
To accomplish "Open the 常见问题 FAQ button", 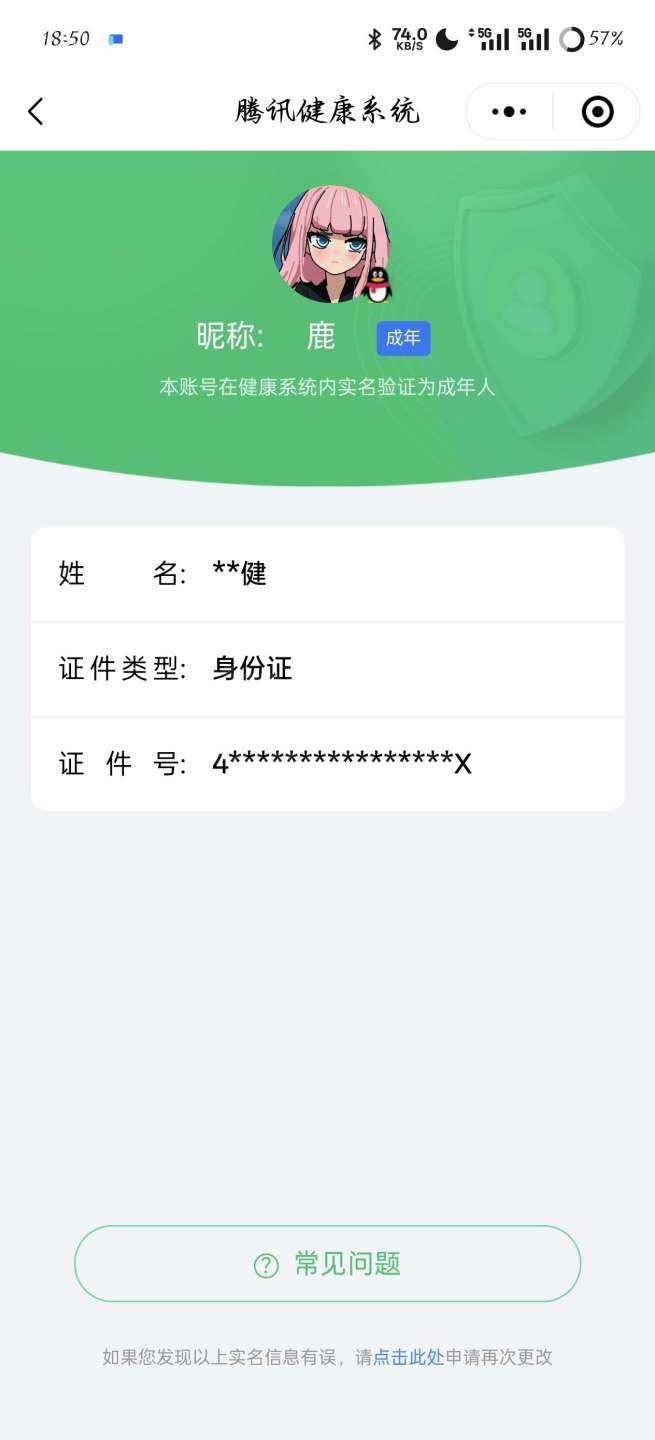I will 327,1263.
